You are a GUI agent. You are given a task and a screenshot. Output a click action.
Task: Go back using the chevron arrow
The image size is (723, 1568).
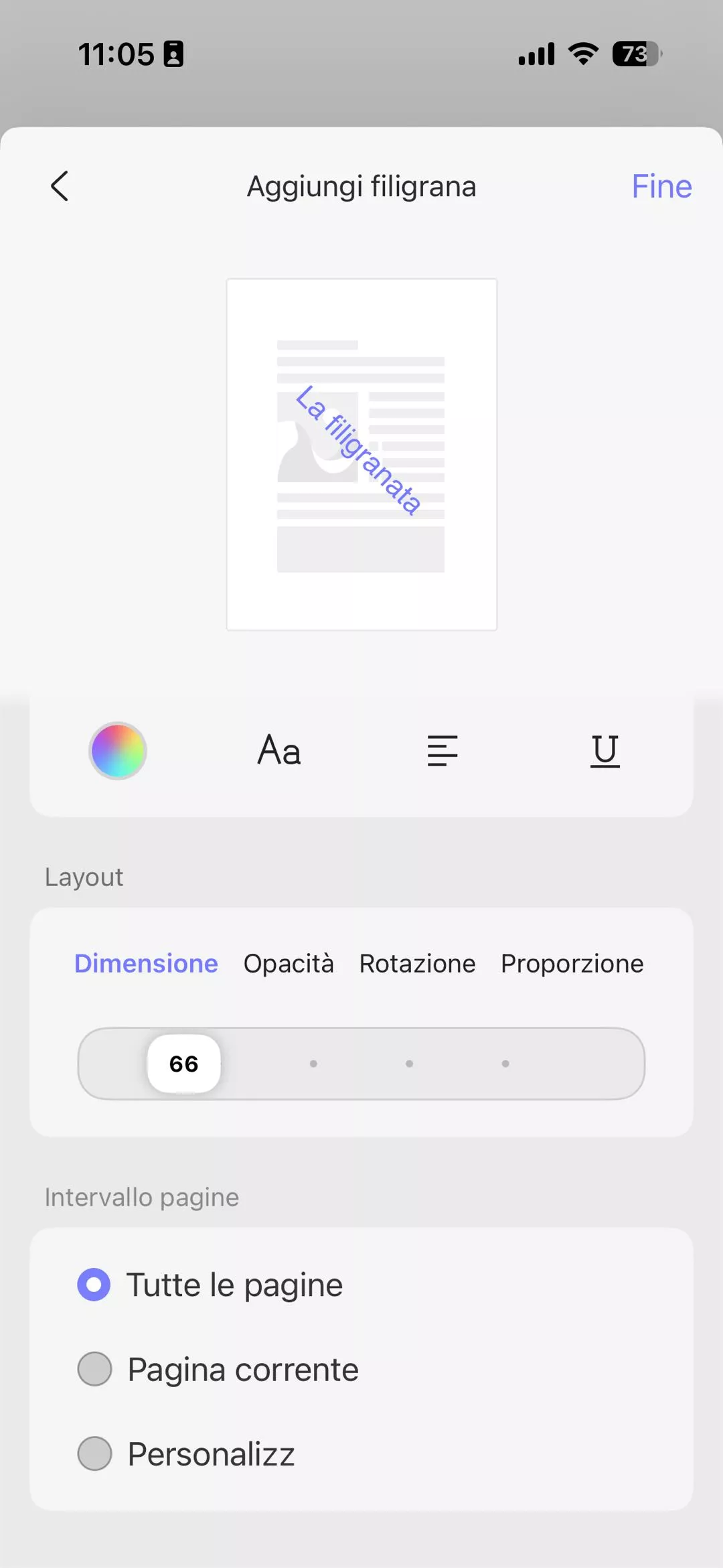60,186
